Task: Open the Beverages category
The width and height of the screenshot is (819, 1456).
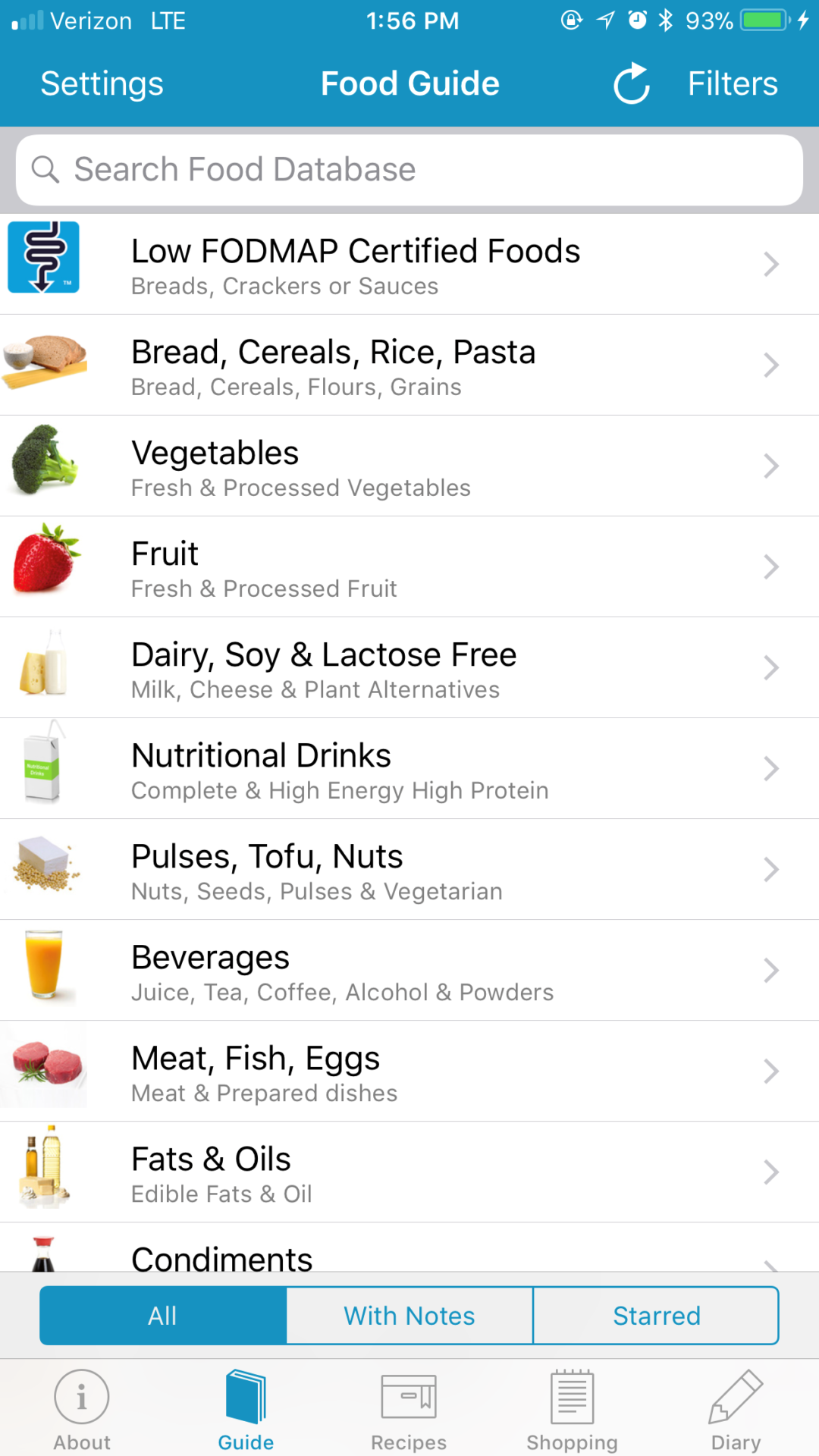Action: click(409, 971)
